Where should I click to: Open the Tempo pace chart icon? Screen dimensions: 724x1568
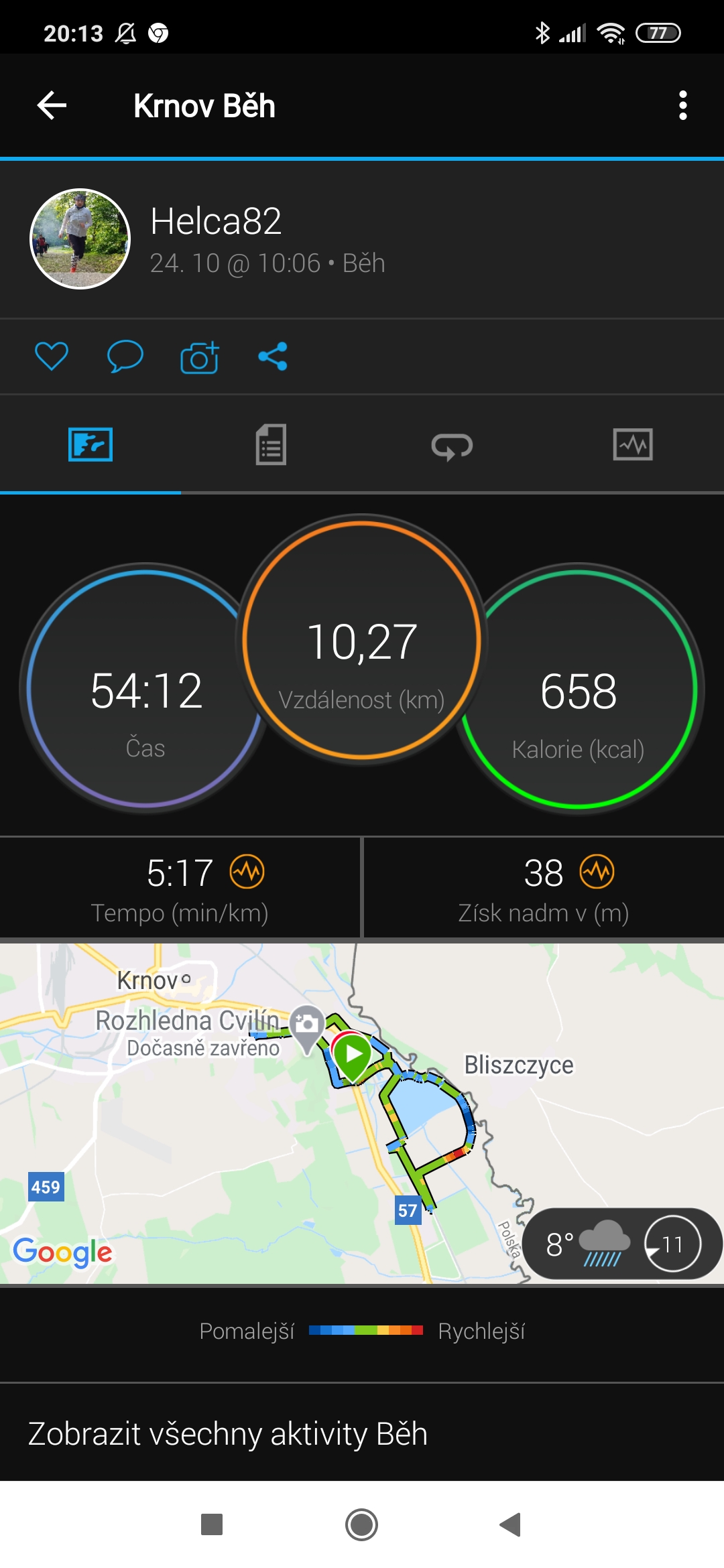click(247, 872)
